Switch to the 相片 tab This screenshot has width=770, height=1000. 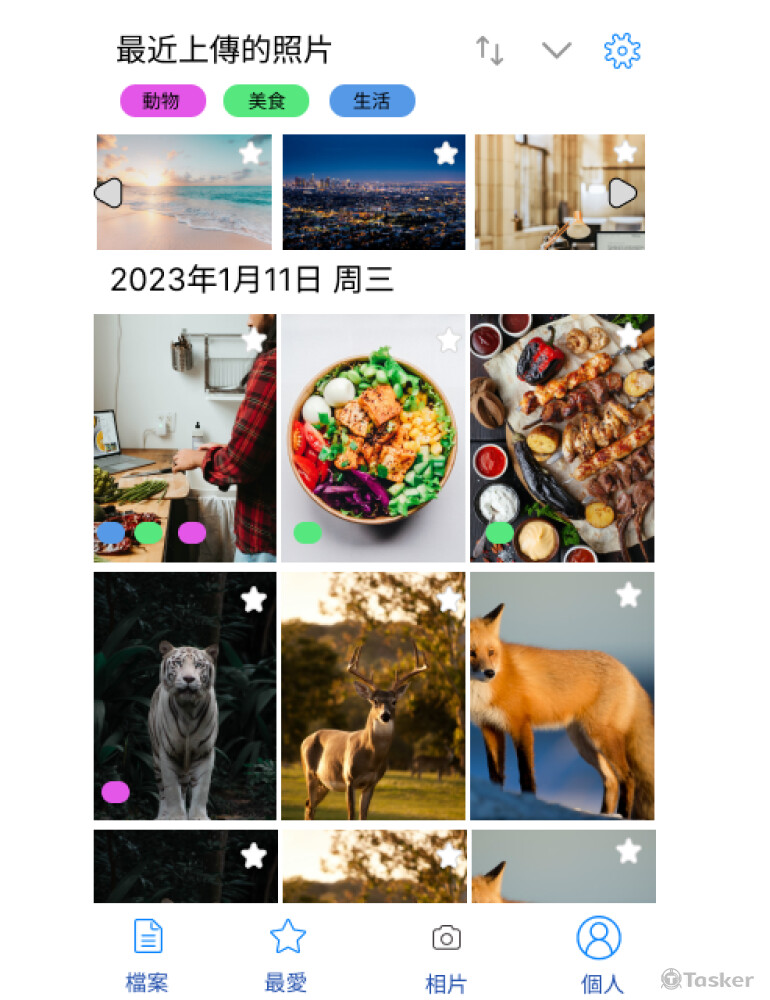tap(446, 955)
